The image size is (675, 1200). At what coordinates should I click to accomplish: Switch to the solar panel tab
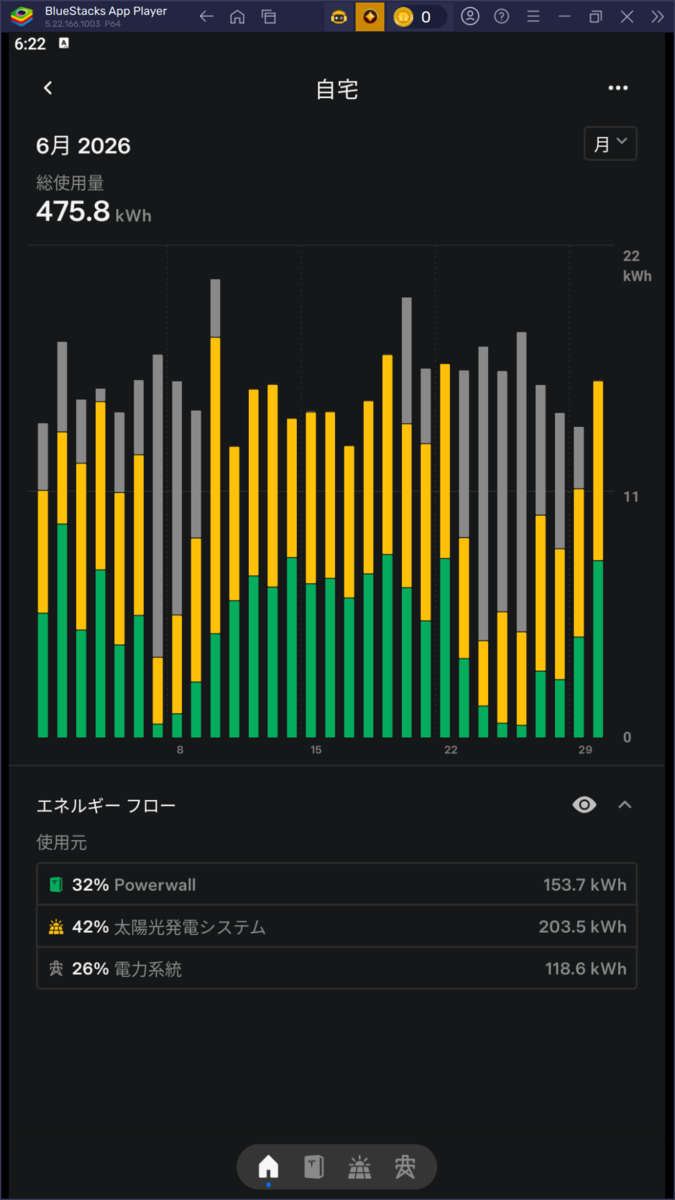click(x=360, y=1166)
